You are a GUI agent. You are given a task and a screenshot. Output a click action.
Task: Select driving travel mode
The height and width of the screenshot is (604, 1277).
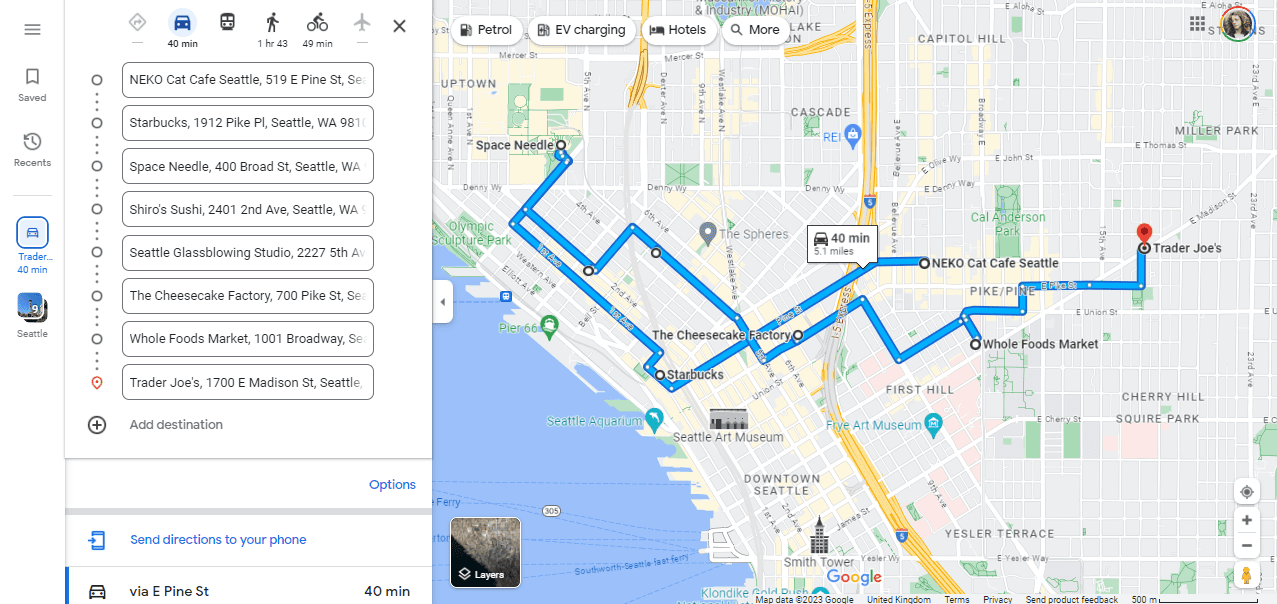(182, 23)
